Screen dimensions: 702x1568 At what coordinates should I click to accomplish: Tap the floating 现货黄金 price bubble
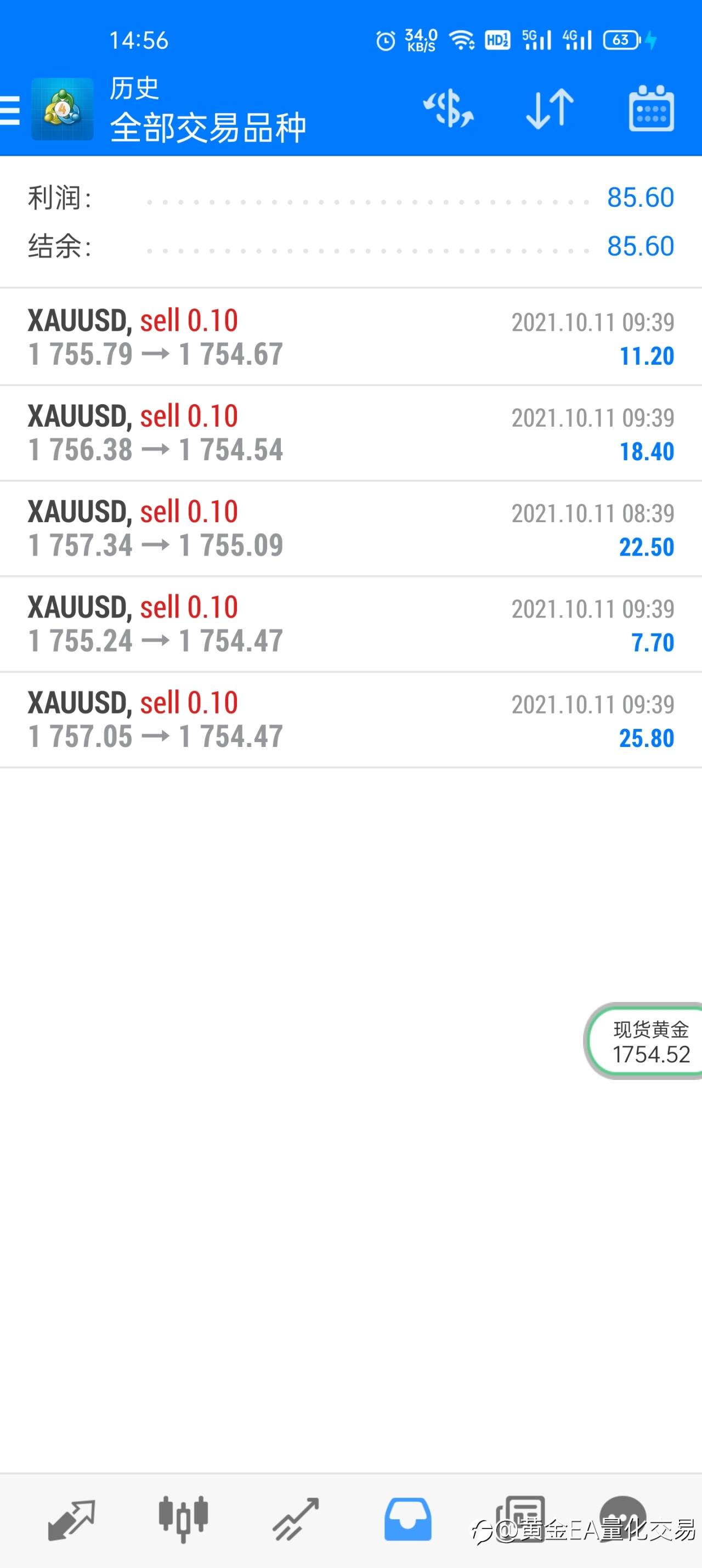coord(646,1041)
